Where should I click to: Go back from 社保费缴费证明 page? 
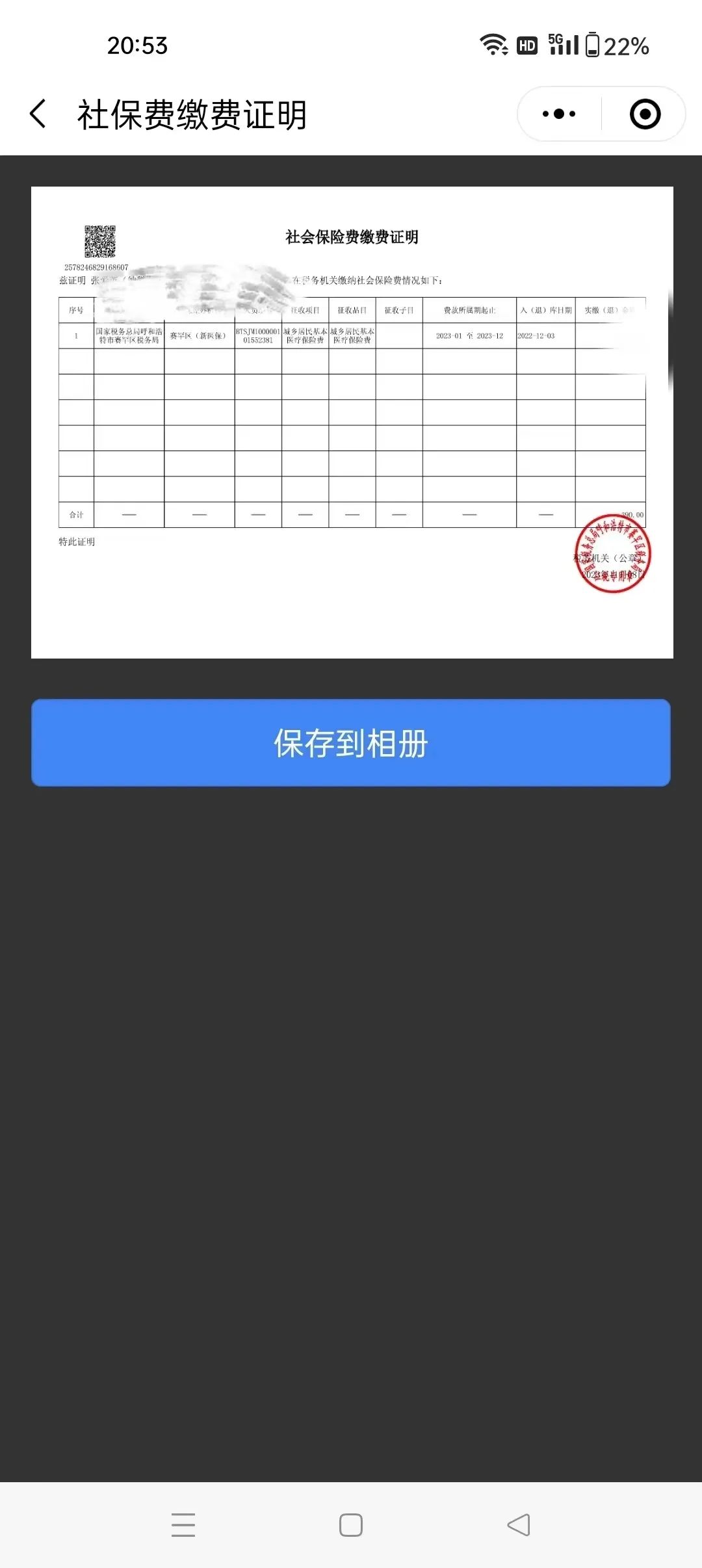click(x=38, y=114)
